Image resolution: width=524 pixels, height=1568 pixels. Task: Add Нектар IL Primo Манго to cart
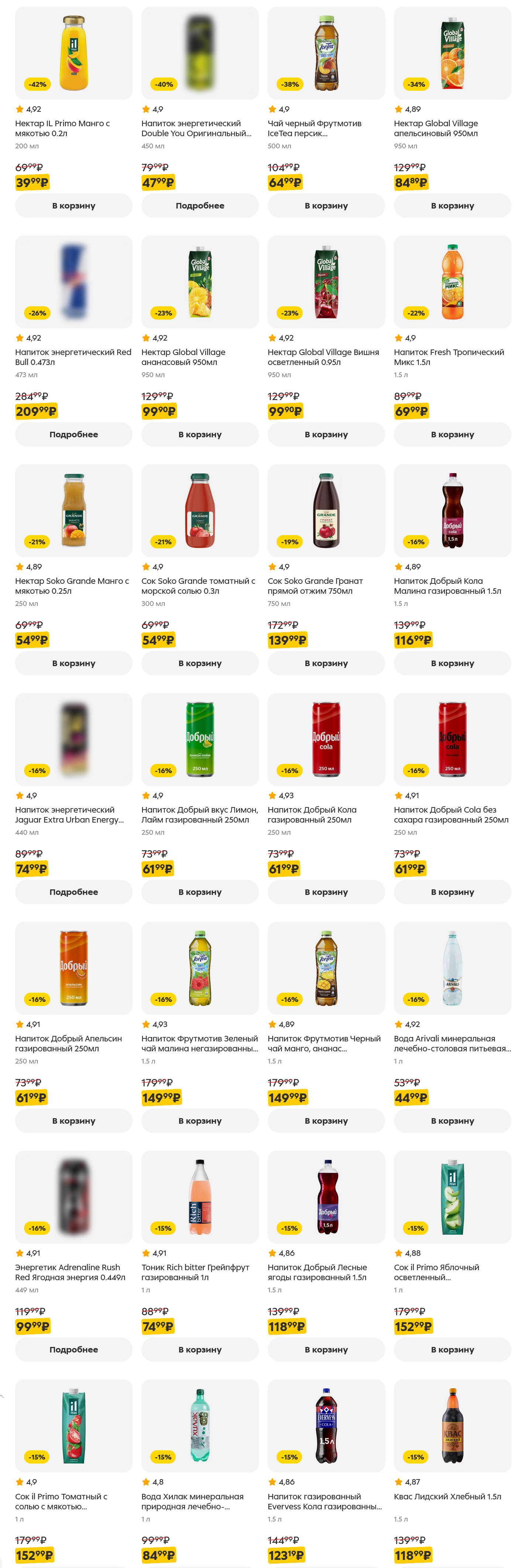click(x=73, y=206)
